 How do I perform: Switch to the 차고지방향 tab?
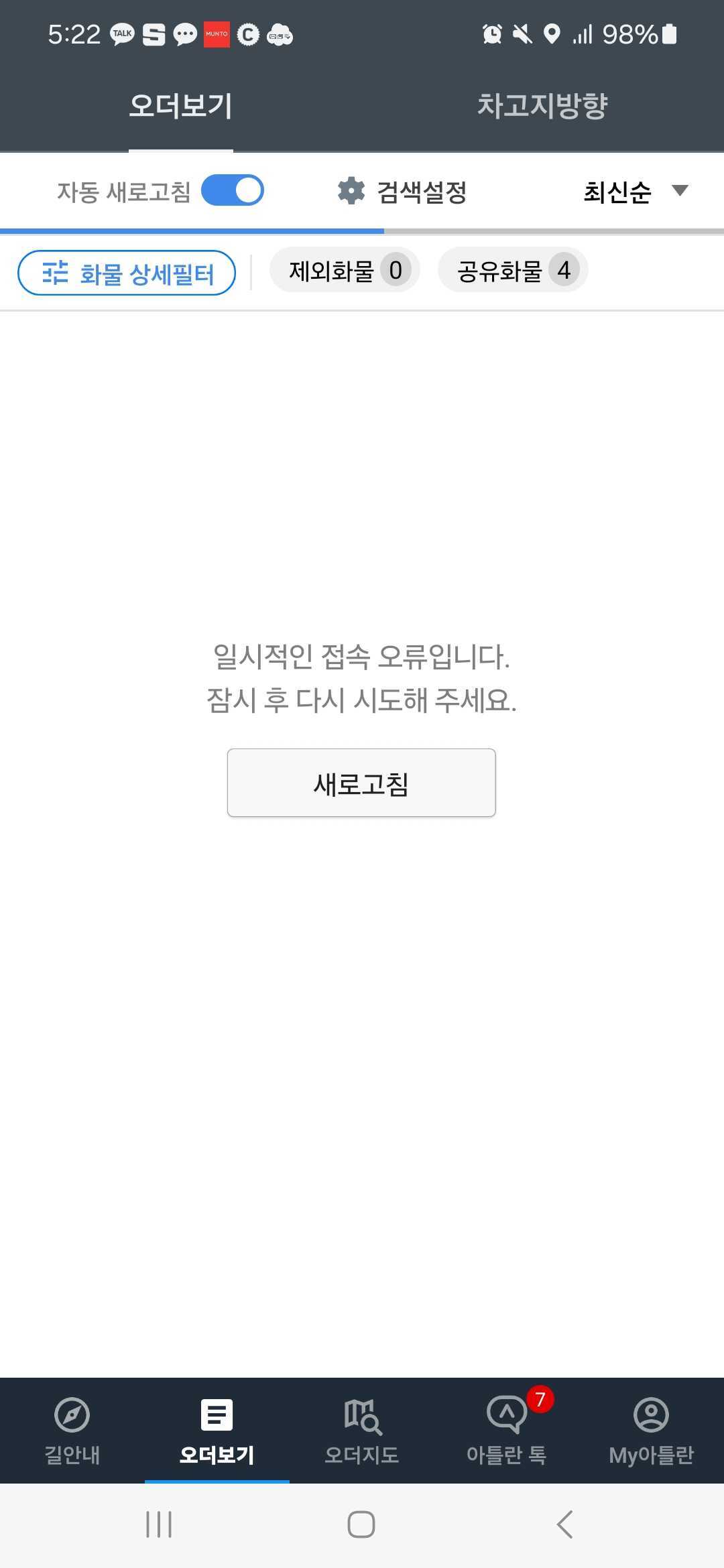[x=542, y=106]
